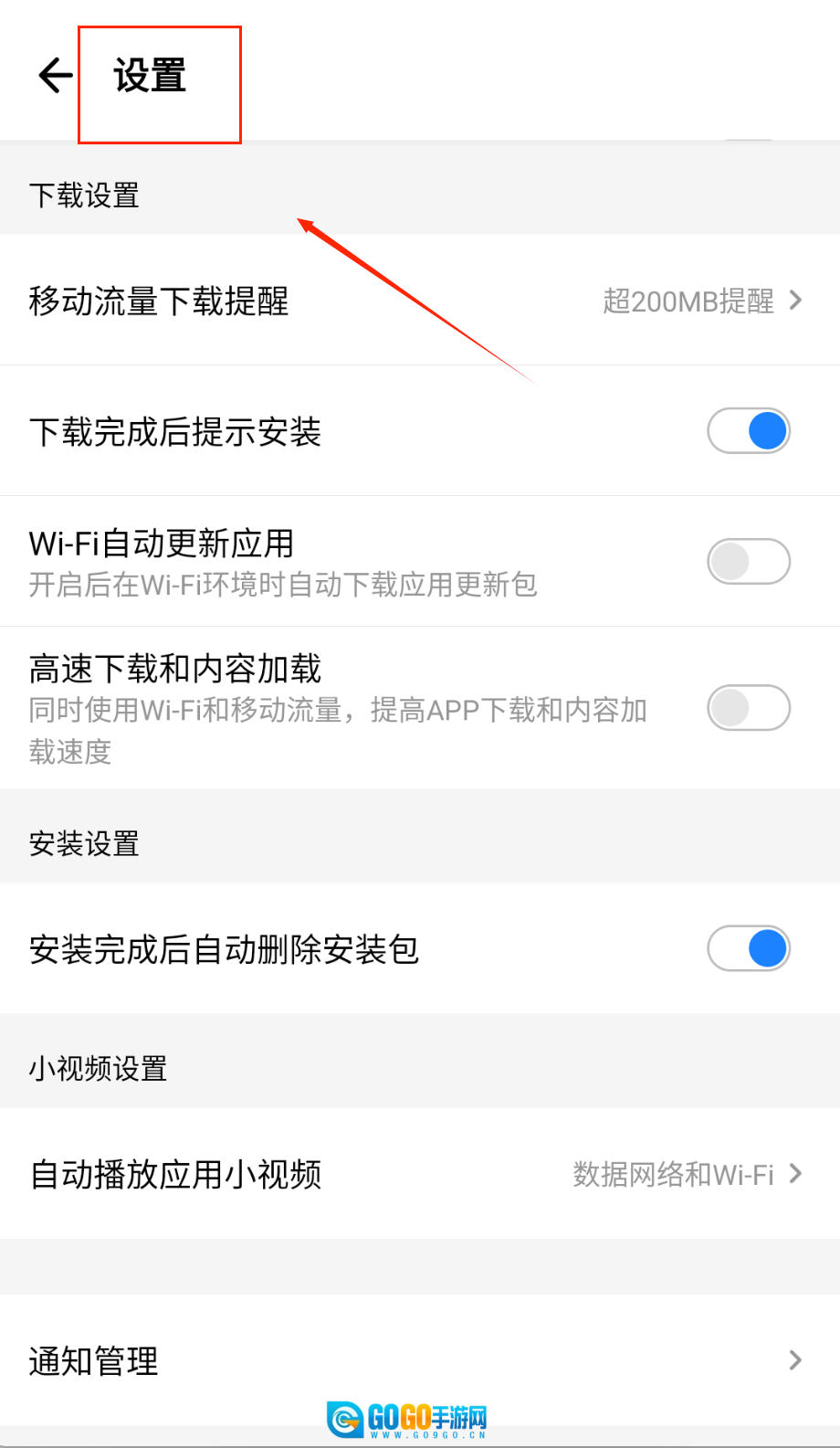
Task: Open 自动播放应用小视频 options
Action: pyautogui.click(x=419, y=1174)
